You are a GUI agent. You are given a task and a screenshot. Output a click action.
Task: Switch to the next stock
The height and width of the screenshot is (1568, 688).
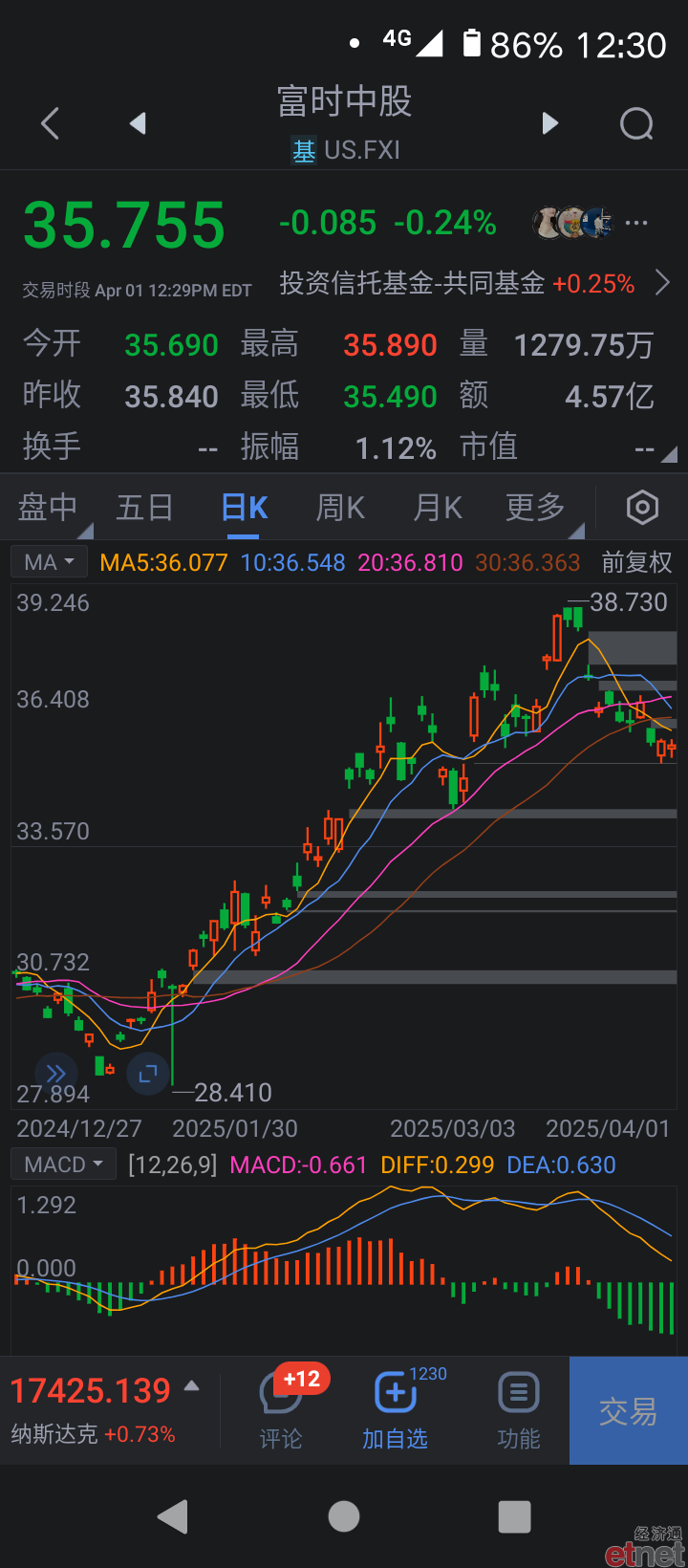(x=549, y=123)
